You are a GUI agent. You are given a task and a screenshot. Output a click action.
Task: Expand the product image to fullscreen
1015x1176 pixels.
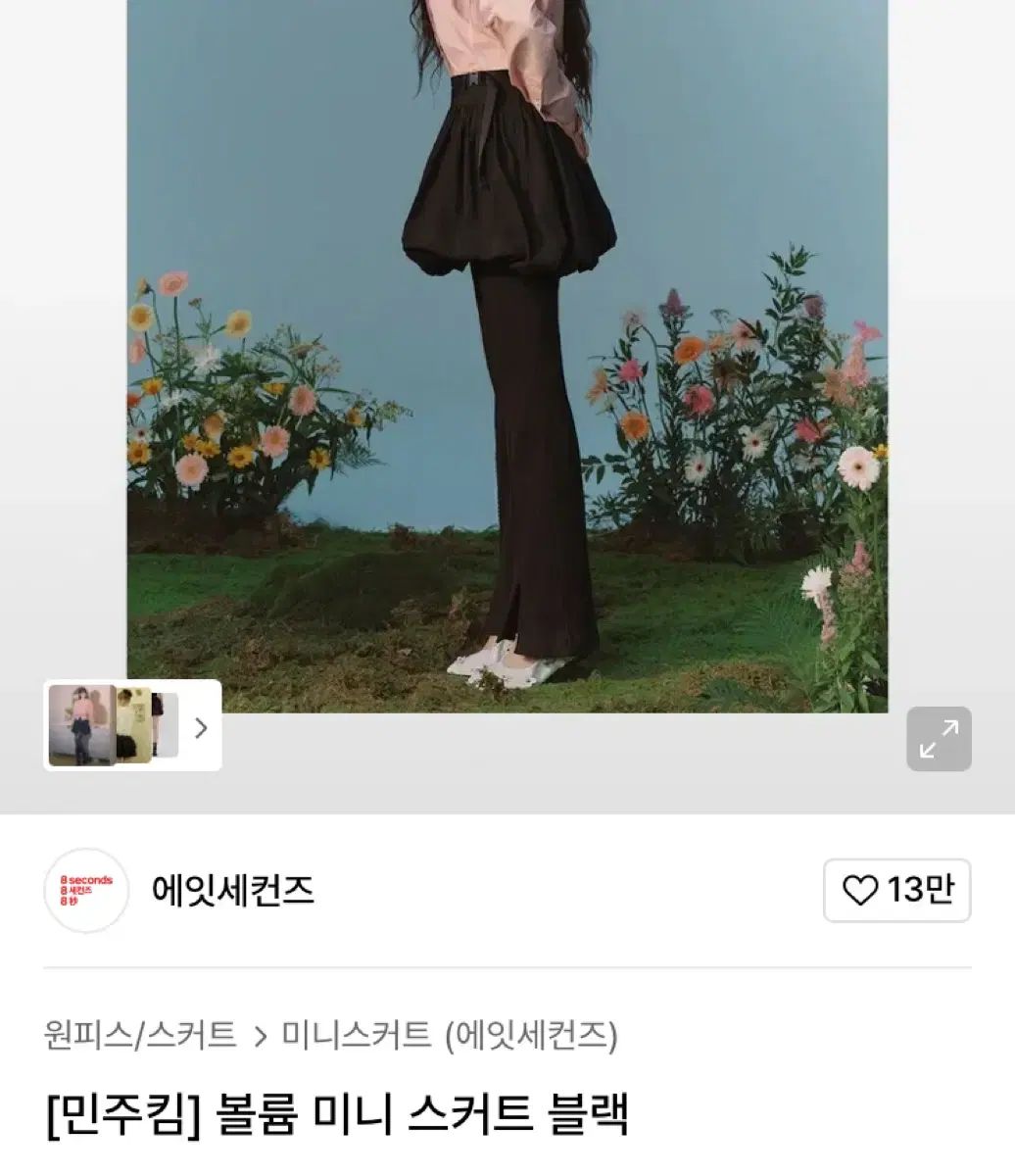click(x=939, y=738)
